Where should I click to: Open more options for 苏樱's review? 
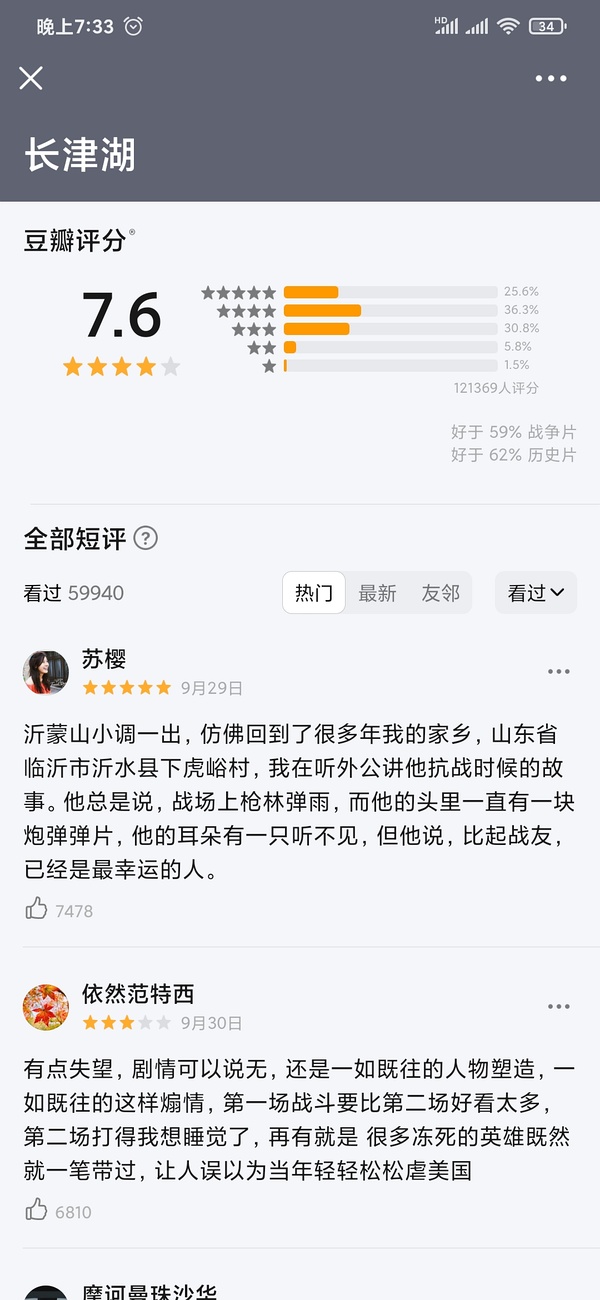(x=558, y=672)
